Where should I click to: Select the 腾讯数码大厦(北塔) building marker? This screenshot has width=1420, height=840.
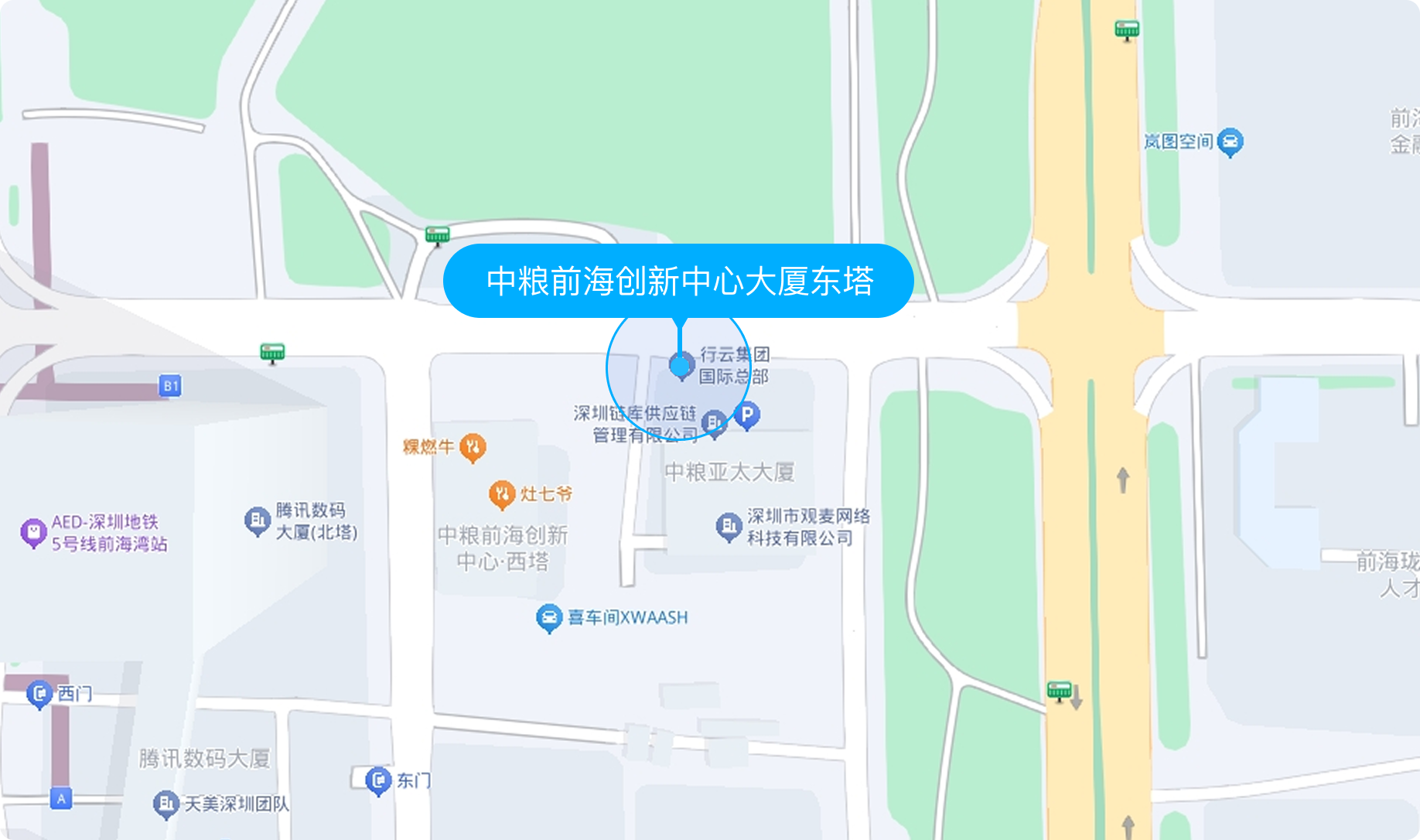pos(257,521)
